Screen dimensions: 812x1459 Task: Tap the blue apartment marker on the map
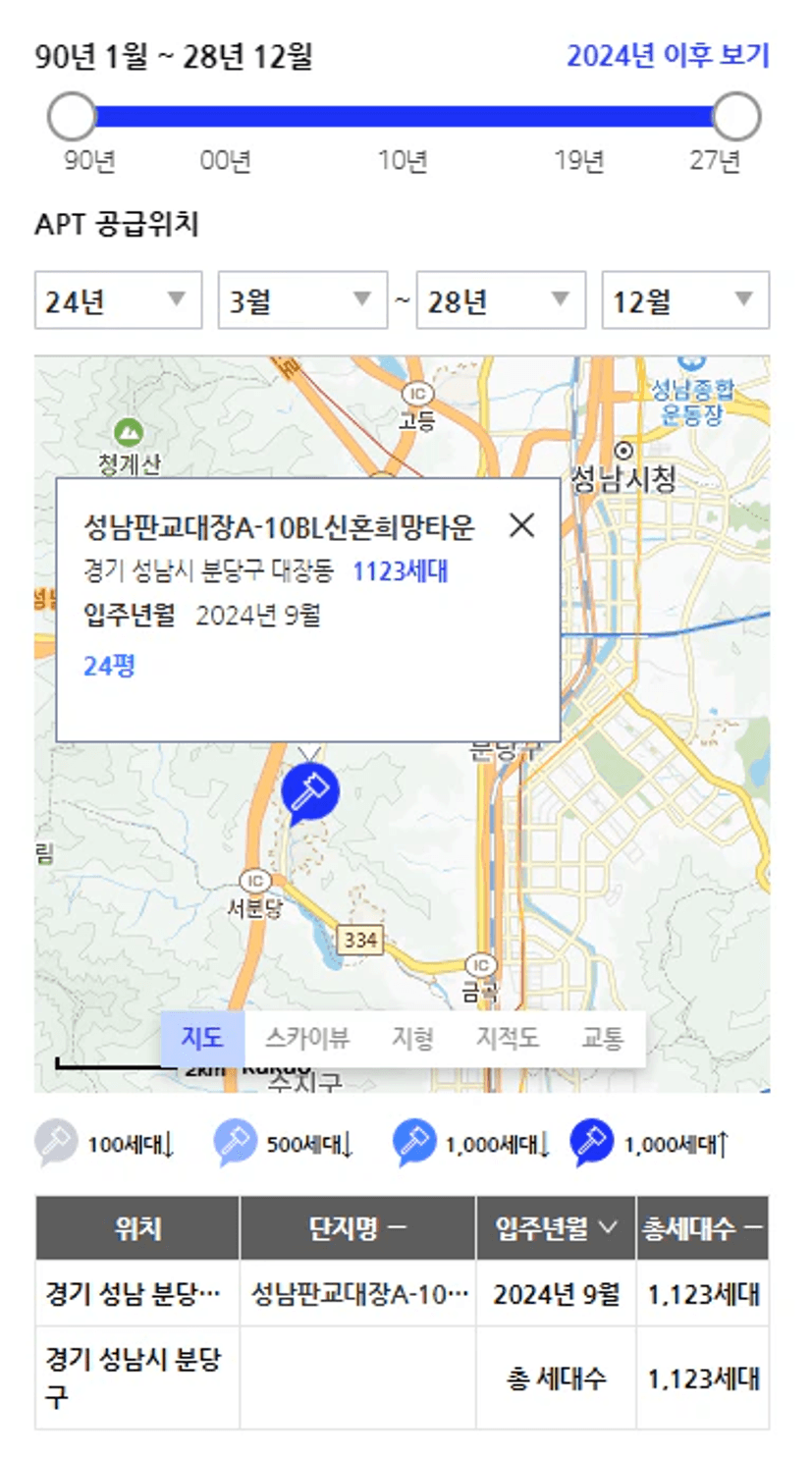pos(309,792)
